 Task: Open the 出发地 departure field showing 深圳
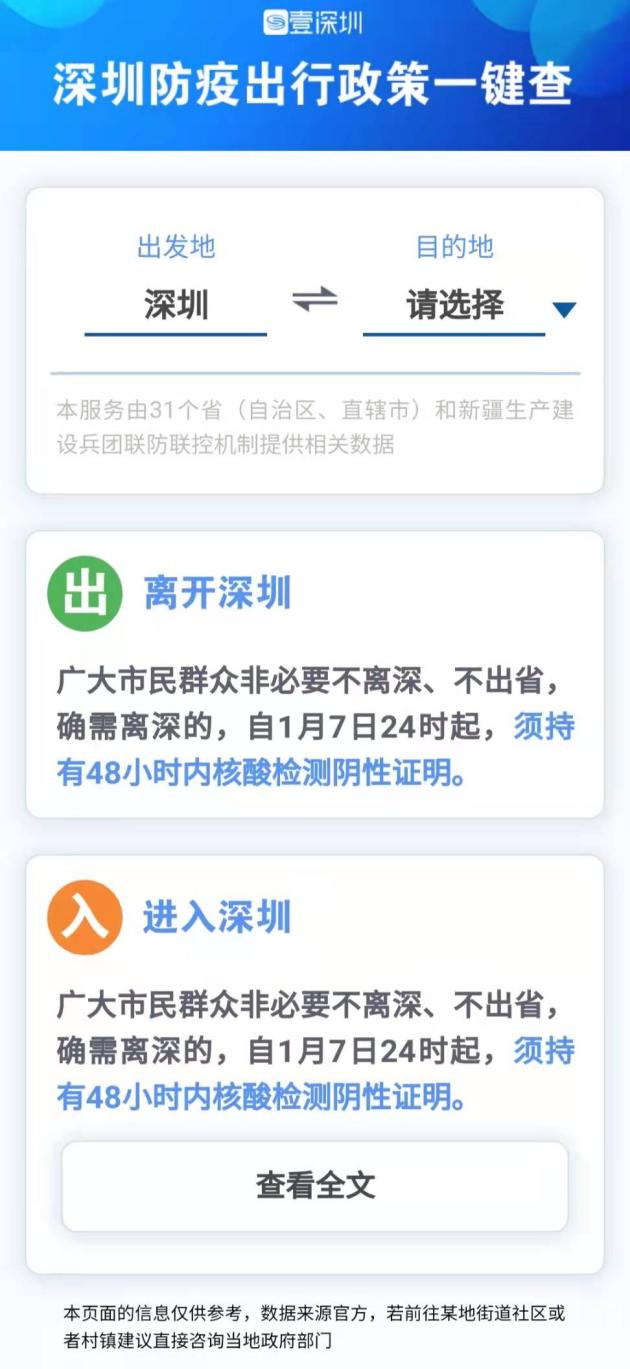pos(176,306)
